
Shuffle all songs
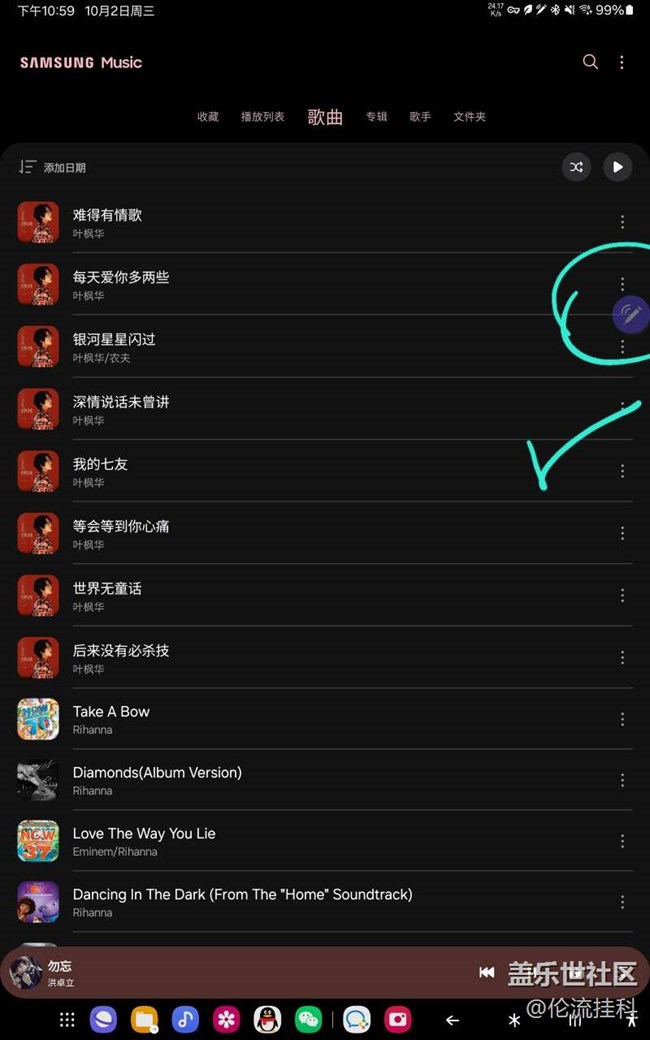tap(576, 167)
